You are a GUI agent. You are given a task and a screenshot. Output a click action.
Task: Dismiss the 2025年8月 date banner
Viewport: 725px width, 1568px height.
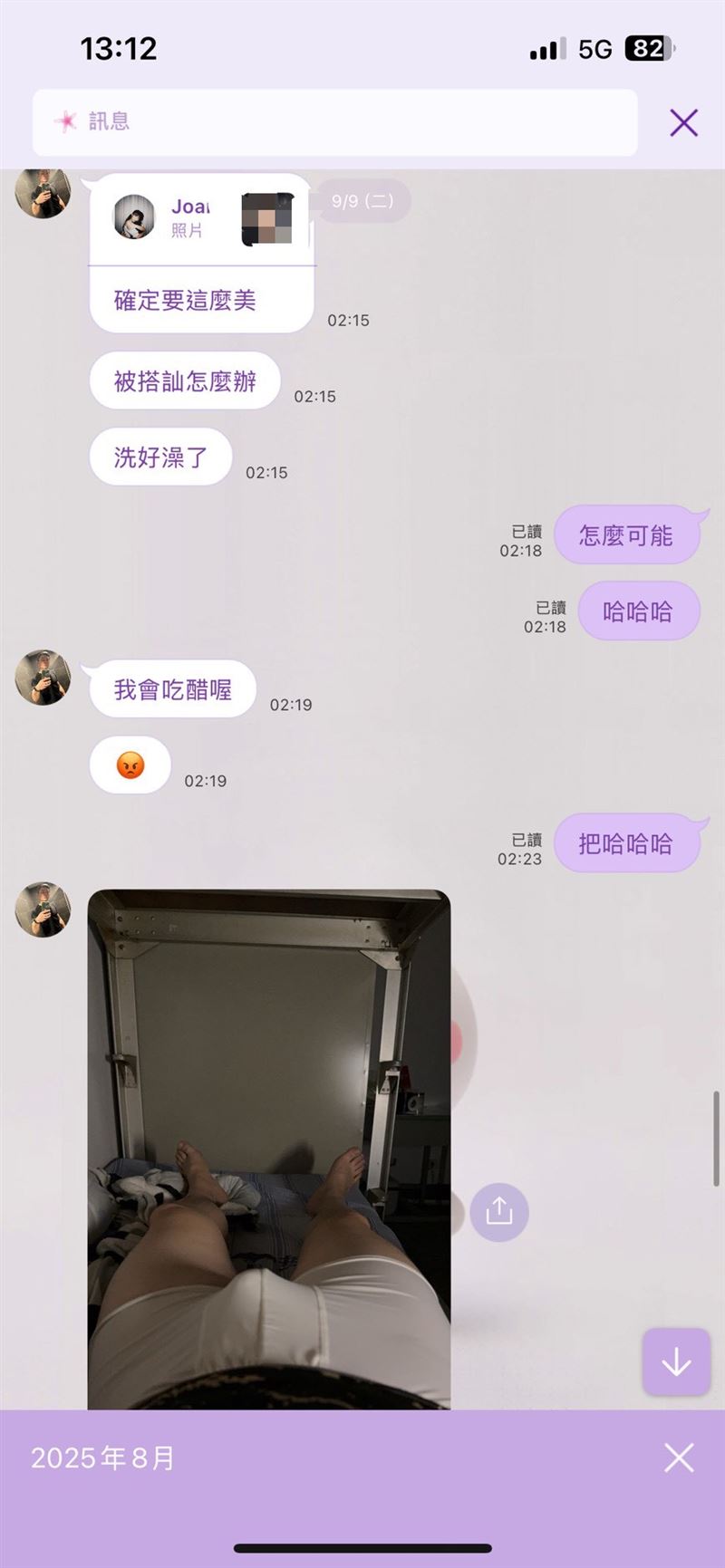coord(678,1458)
